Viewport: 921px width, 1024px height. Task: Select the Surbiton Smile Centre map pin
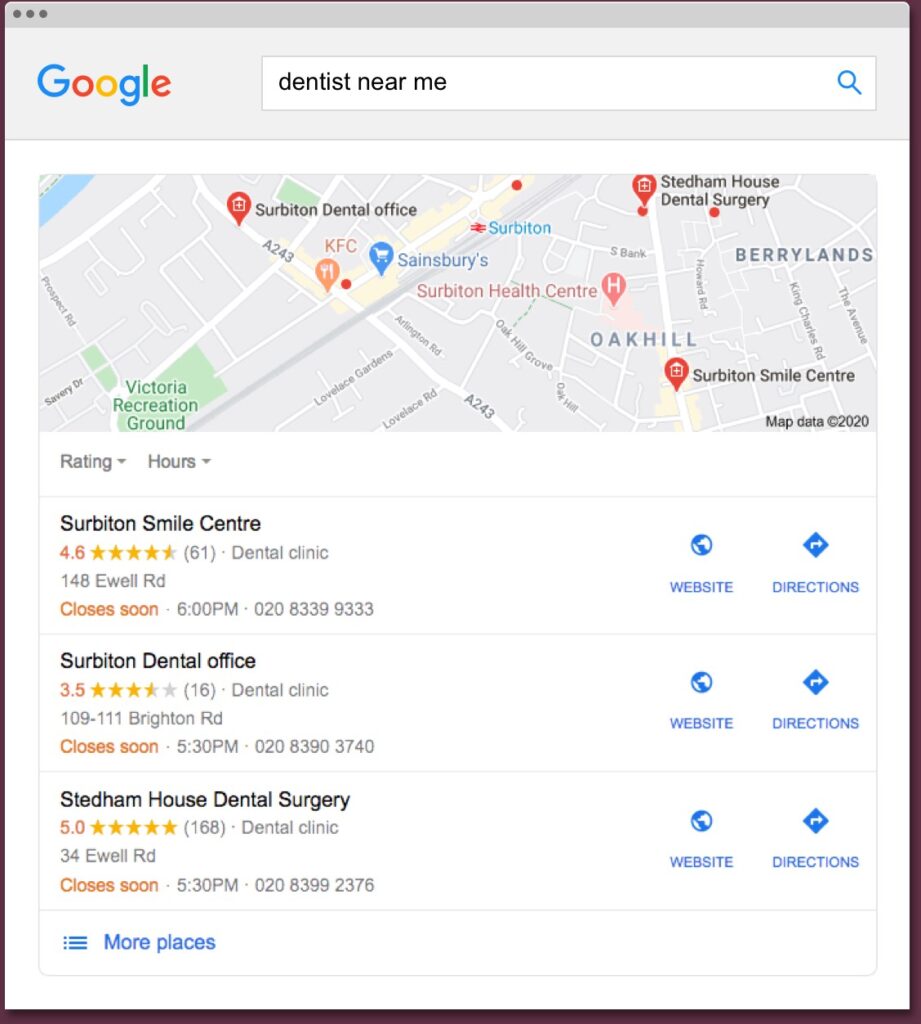click(677, 373)
